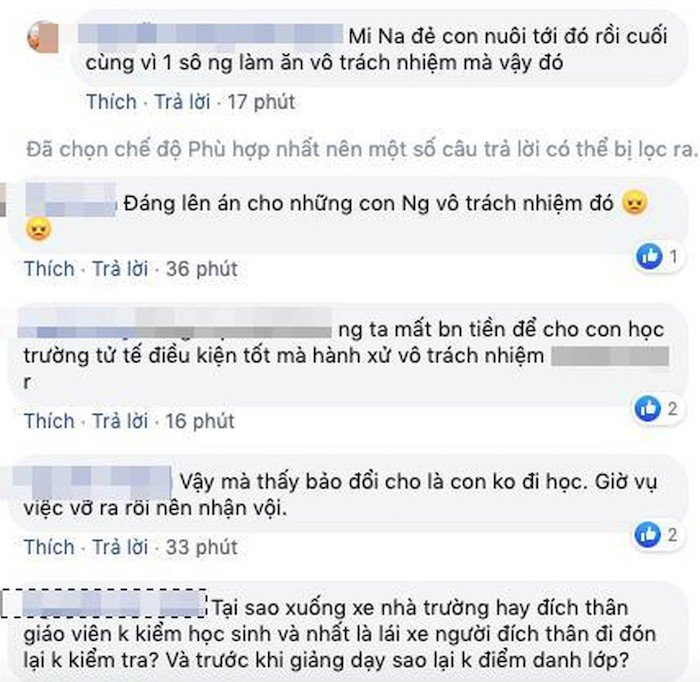
Task: View reactions on the 16 phút comment
Action: (x=656, y=408)
